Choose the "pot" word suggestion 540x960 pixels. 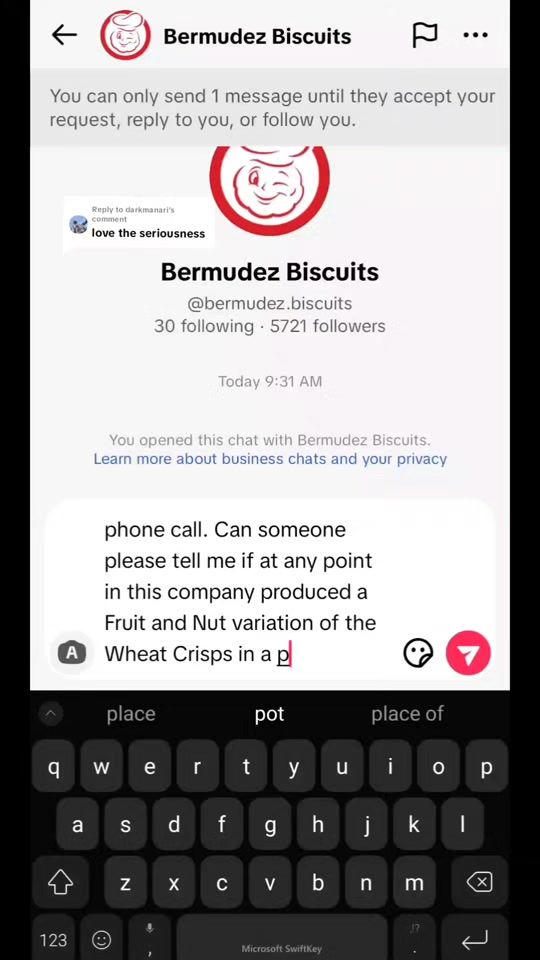[269, 714]
